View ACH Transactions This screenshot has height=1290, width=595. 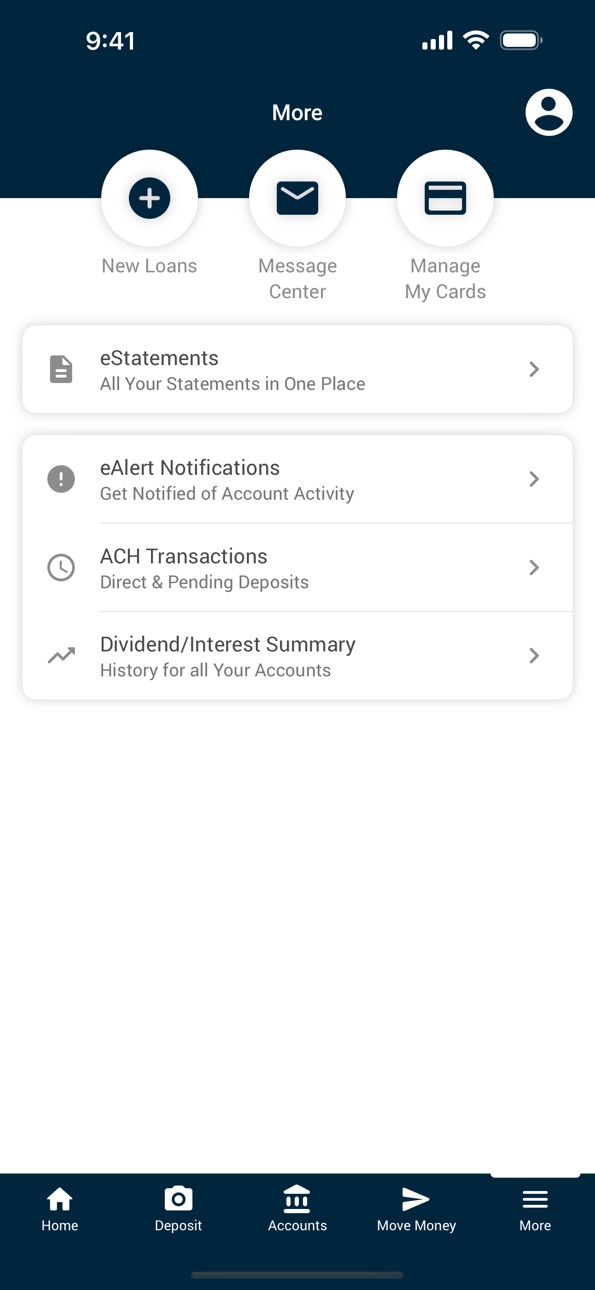pos(297,567)
